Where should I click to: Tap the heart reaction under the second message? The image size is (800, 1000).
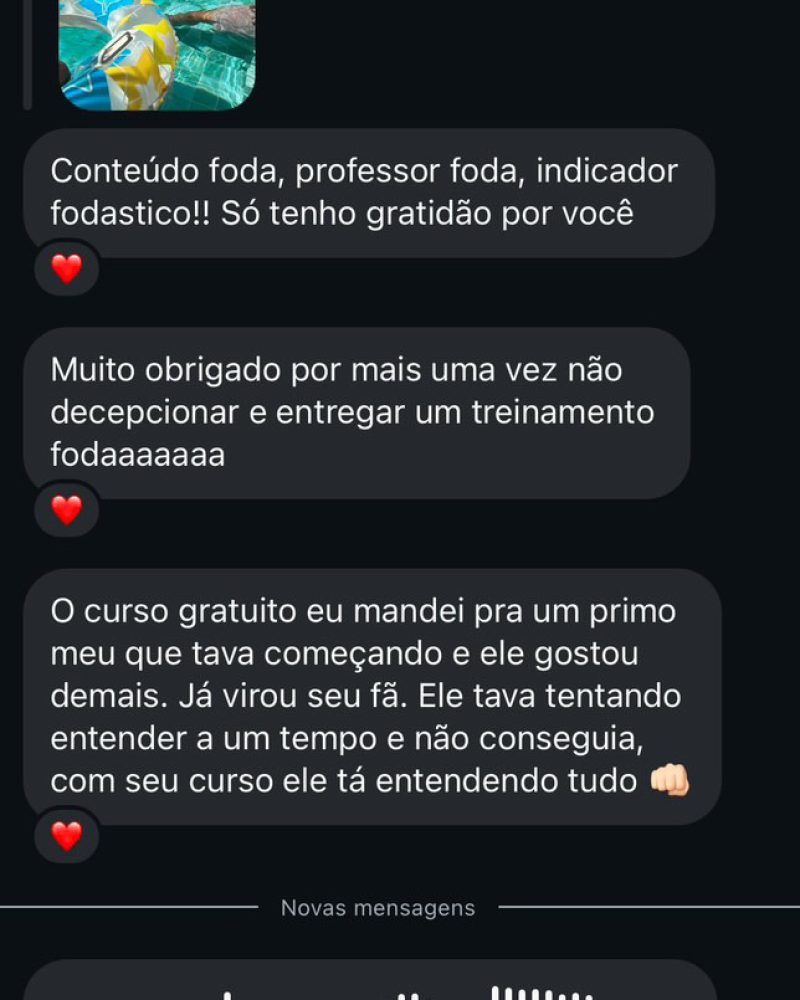[66, 511]
